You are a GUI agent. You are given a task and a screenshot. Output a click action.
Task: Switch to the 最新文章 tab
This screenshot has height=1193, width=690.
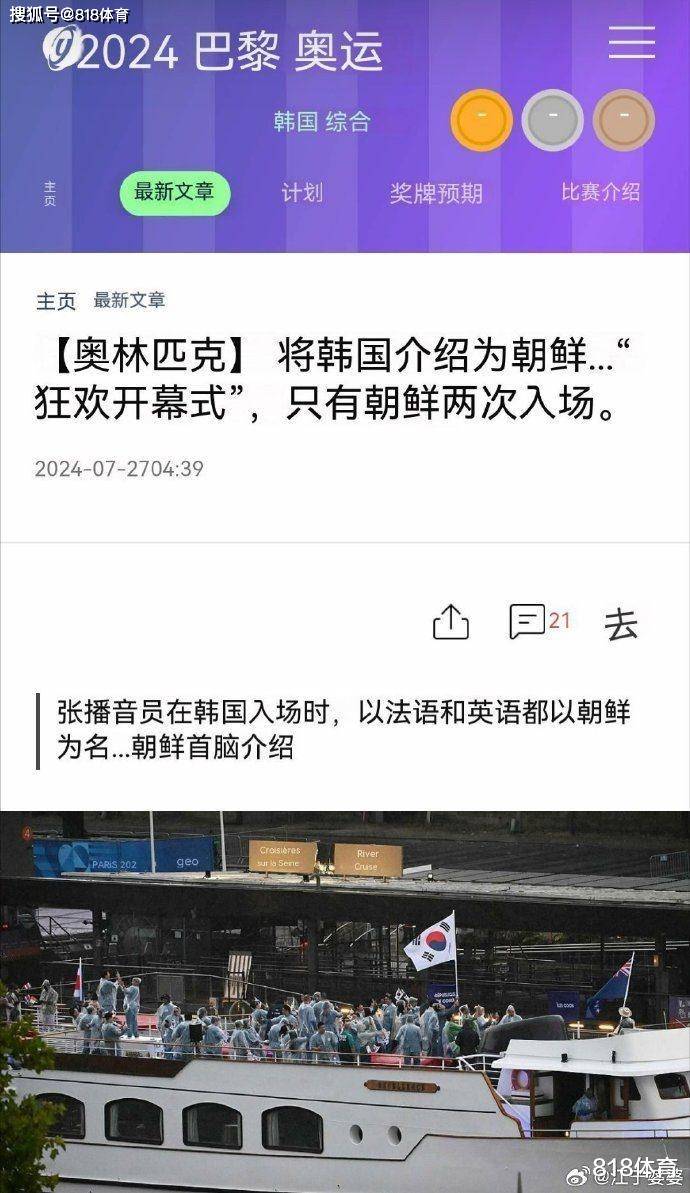point(175,193)
